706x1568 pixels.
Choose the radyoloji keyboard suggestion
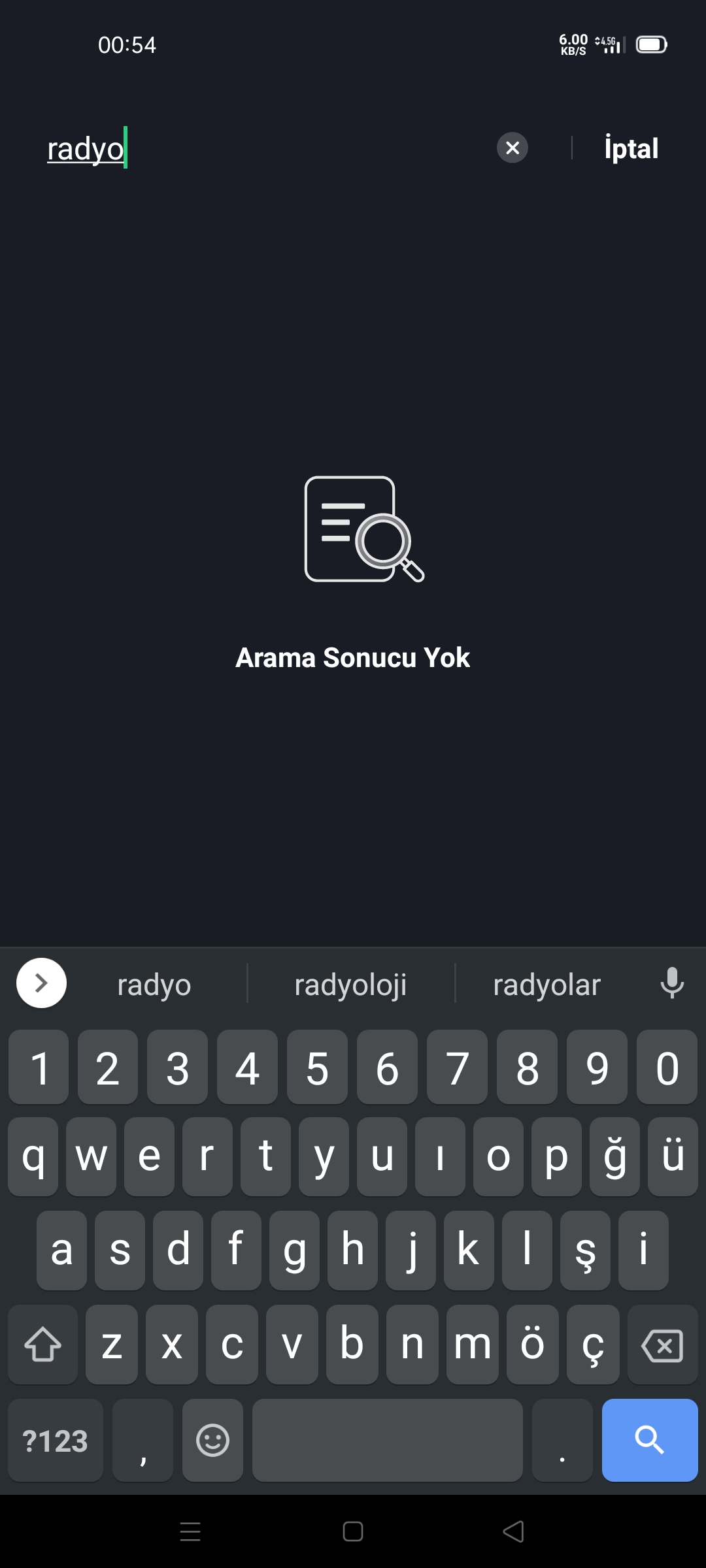pyautogui.click(x=351, y=984)
